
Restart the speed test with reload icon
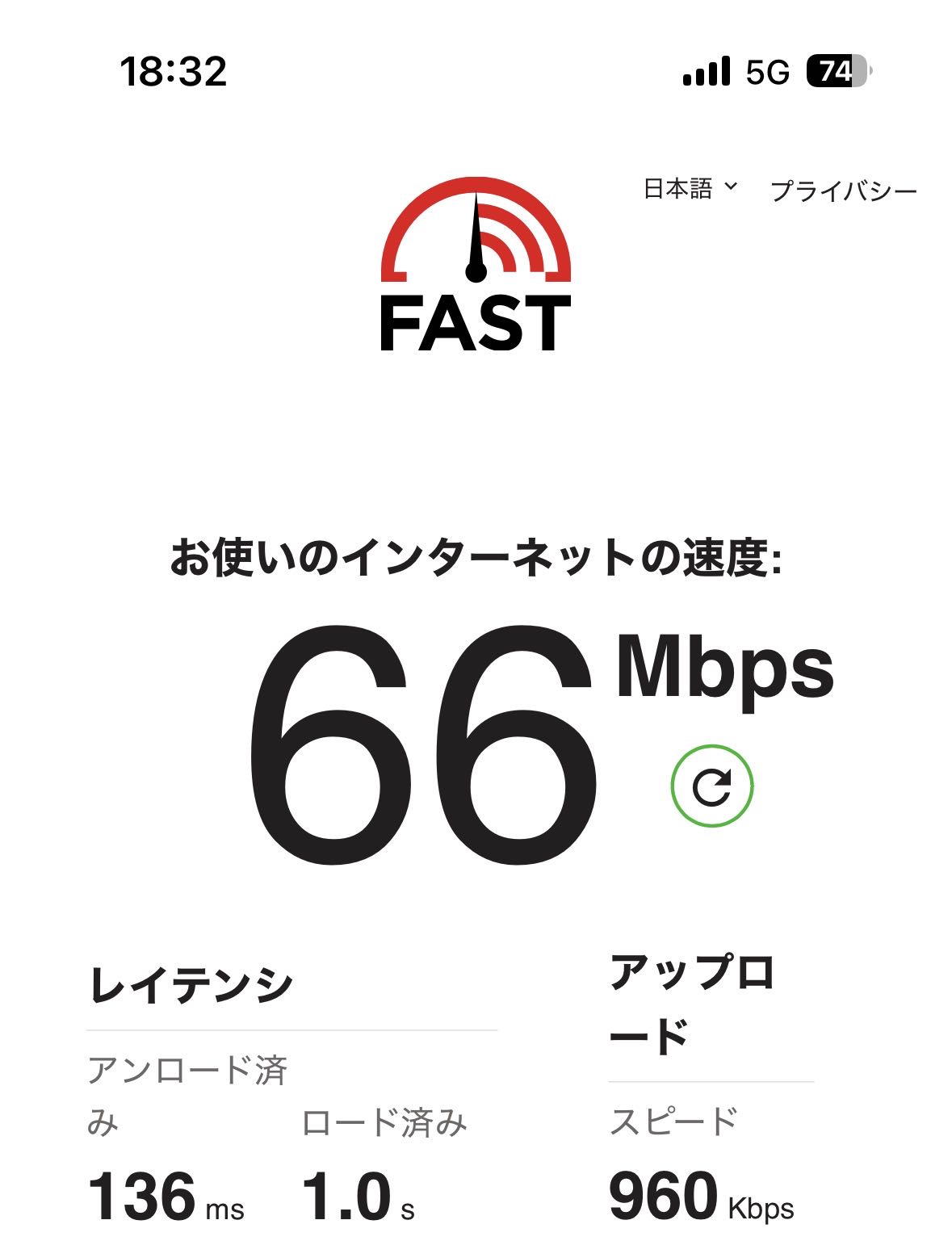point(711,786)
